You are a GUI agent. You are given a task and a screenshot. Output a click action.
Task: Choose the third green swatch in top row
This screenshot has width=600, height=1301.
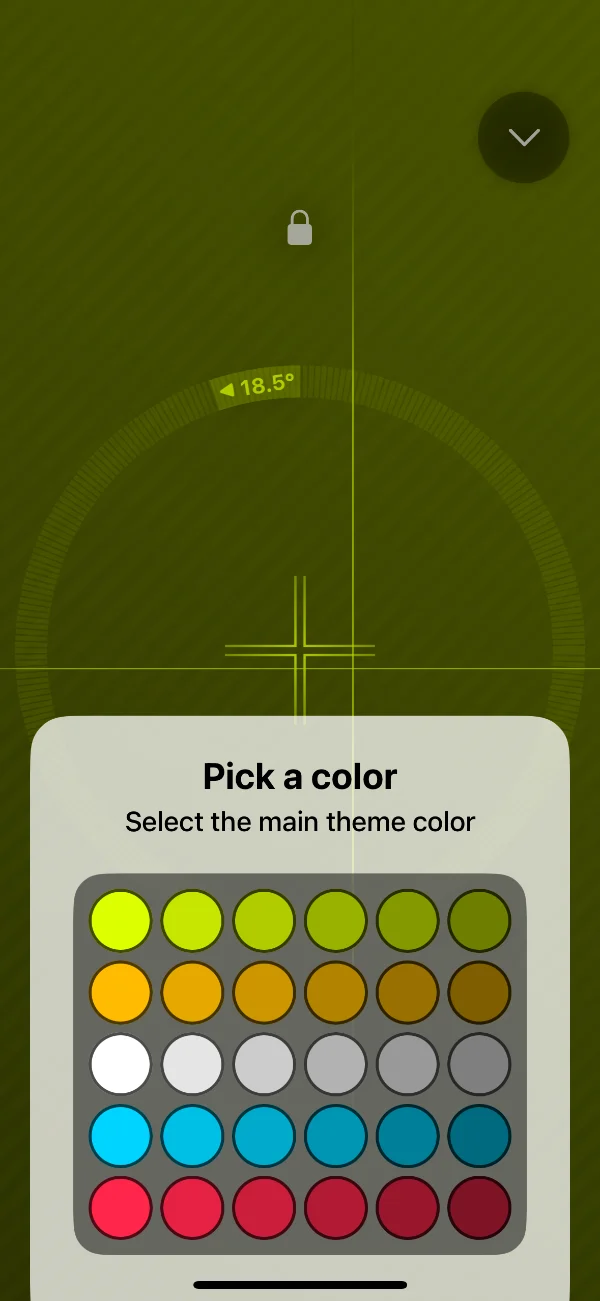(x=264, y=920)
